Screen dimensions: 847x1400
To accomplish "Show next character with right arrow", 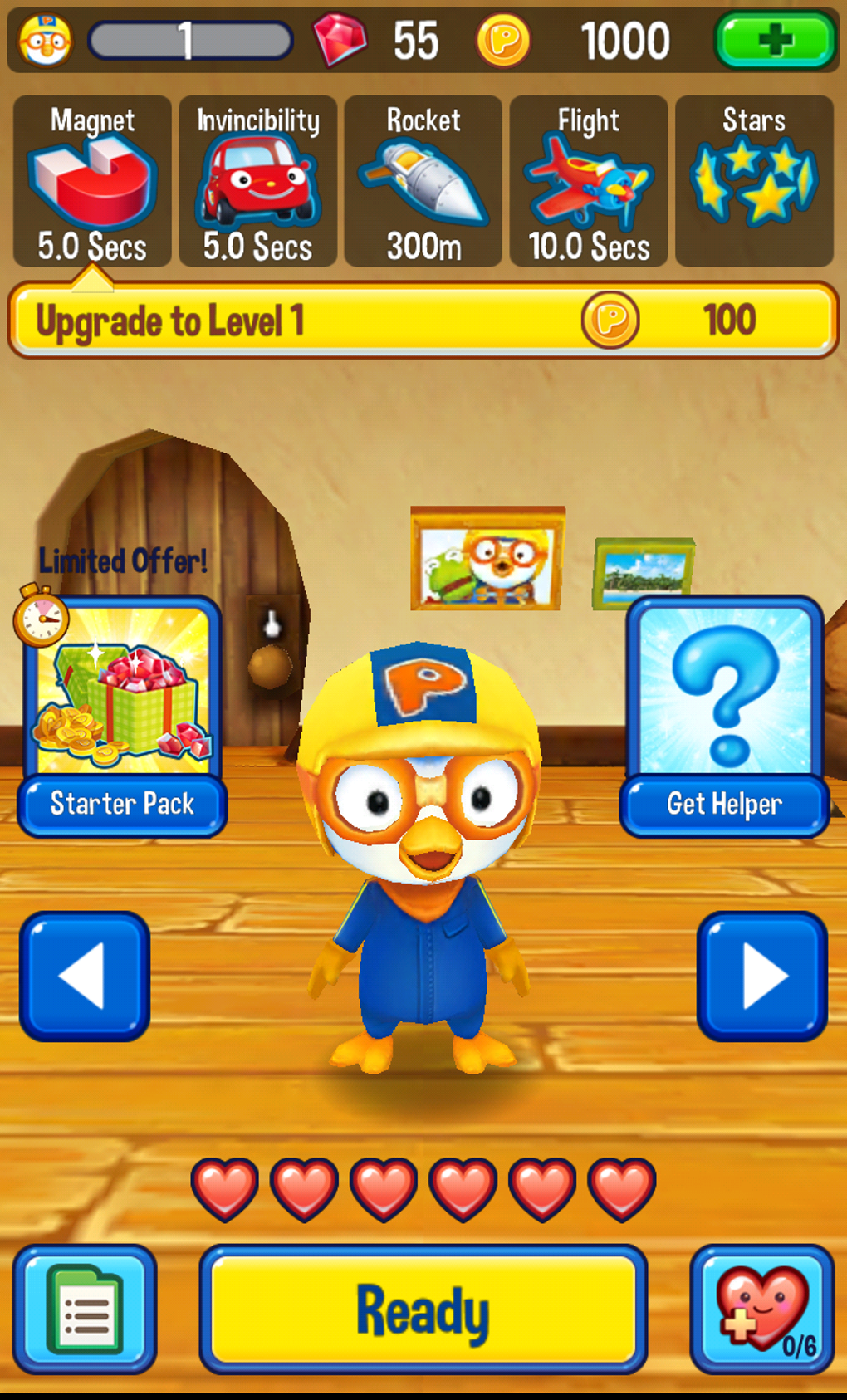I will (762, 976).
